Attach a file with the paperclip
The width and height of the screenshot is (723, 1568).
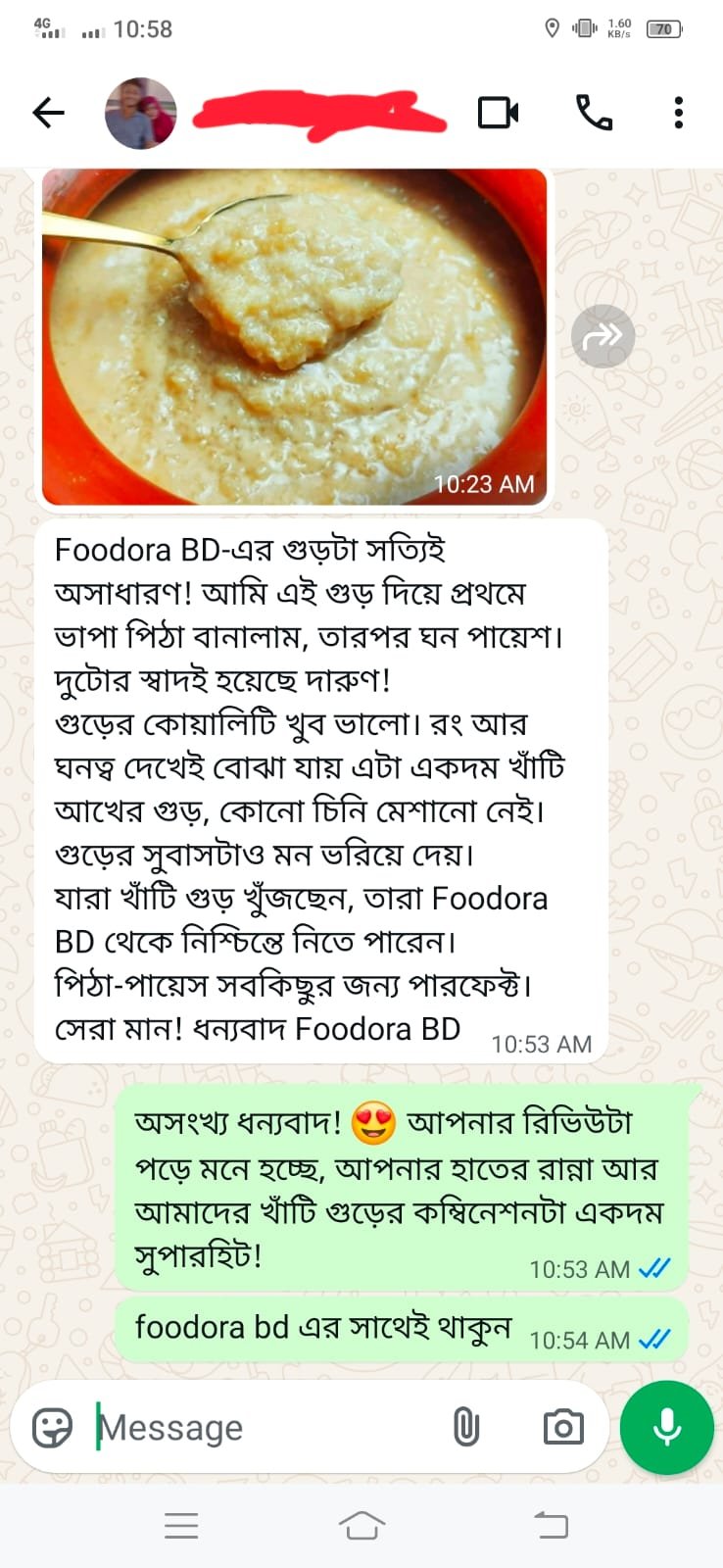pos(466,1428)
